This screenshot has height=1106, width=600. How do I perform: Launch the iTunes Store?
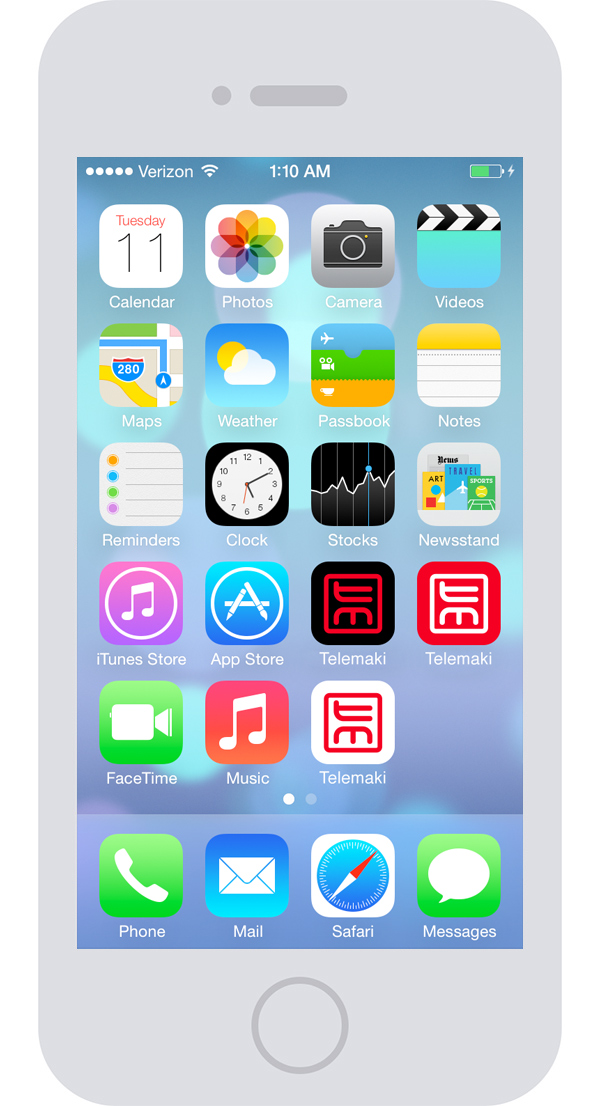141,603
